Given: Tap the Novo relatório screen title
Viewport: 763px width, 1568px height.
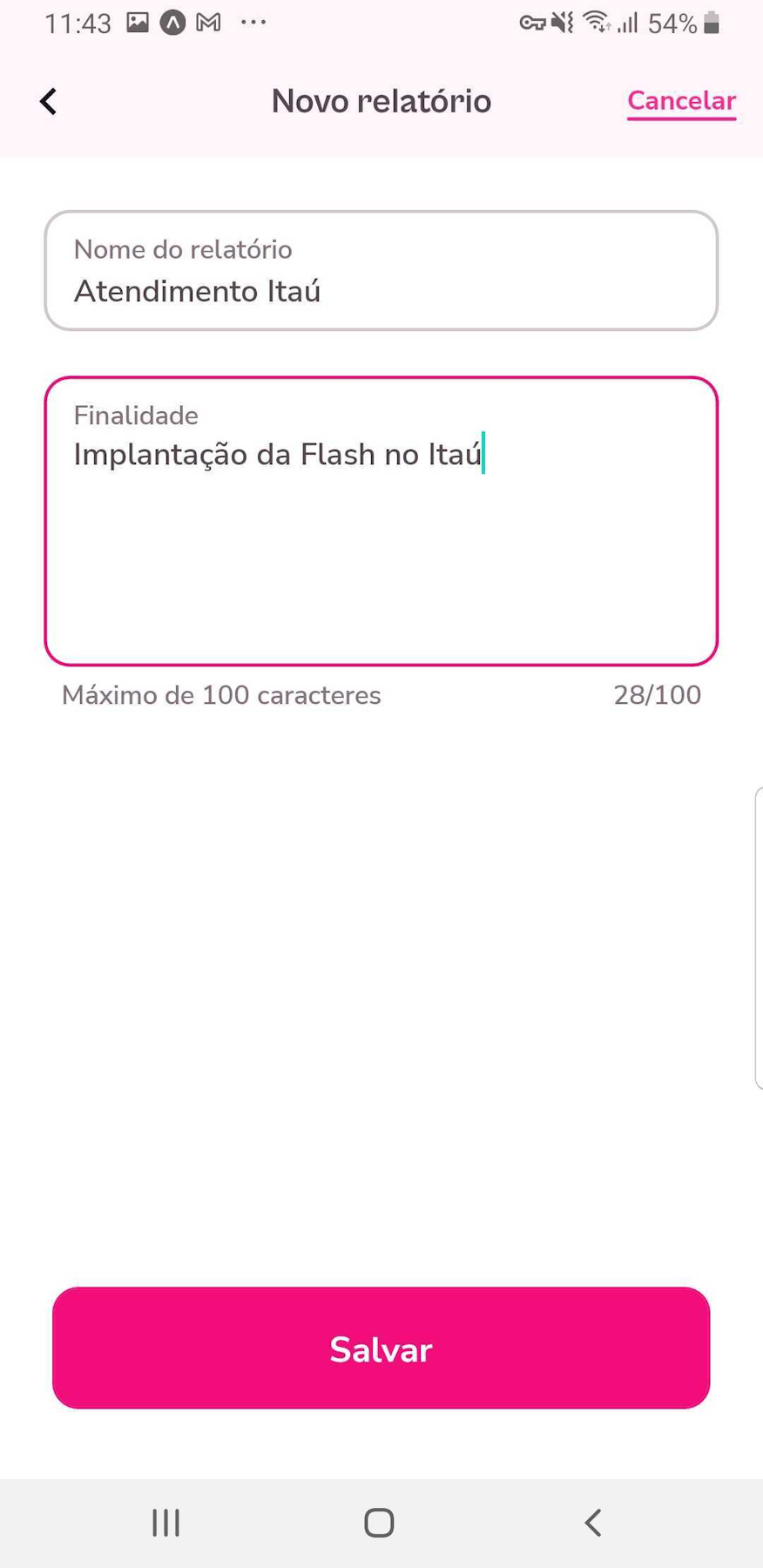Looking at the screenshot, I should (x=381, y=100).
